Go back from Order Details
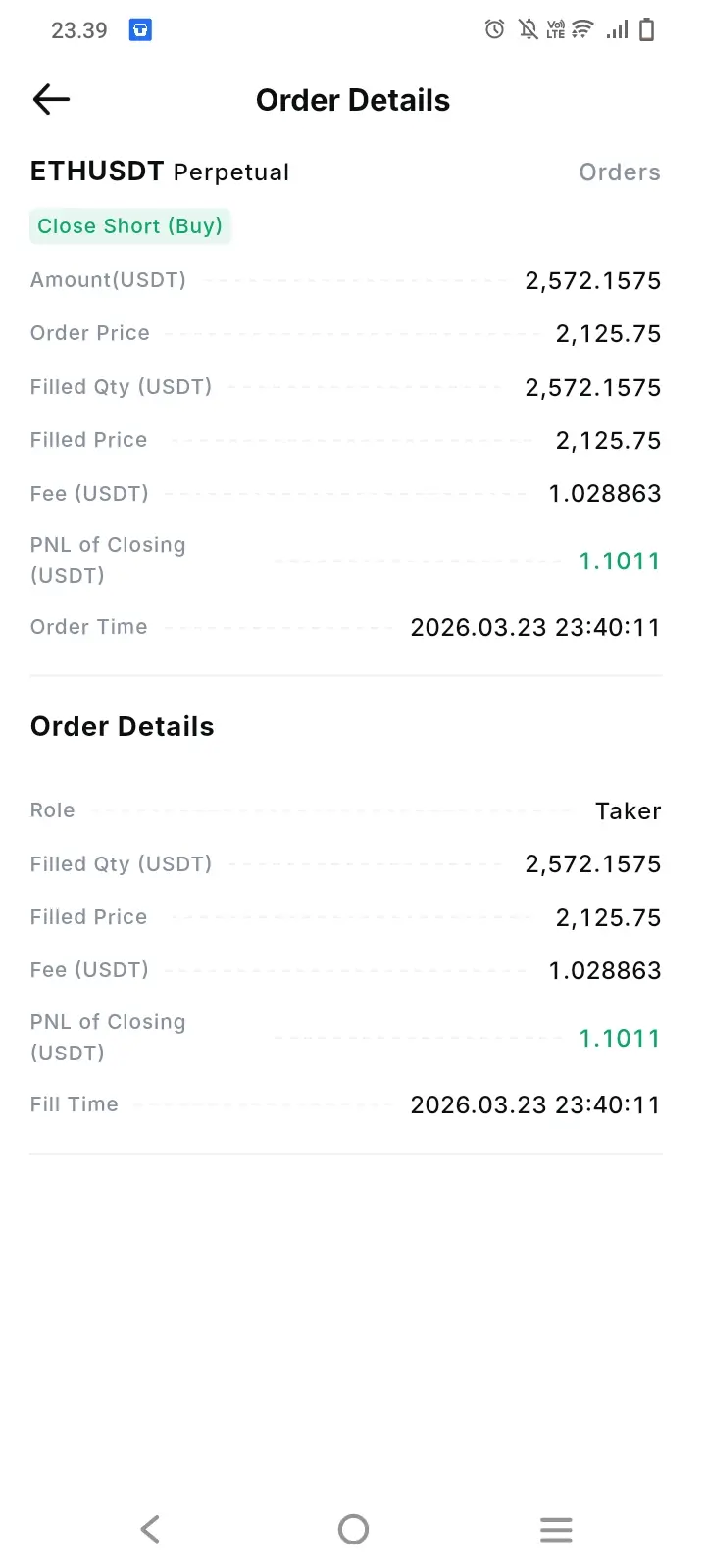This screenshot has height=1568, width=706. [x=51, y=99]
